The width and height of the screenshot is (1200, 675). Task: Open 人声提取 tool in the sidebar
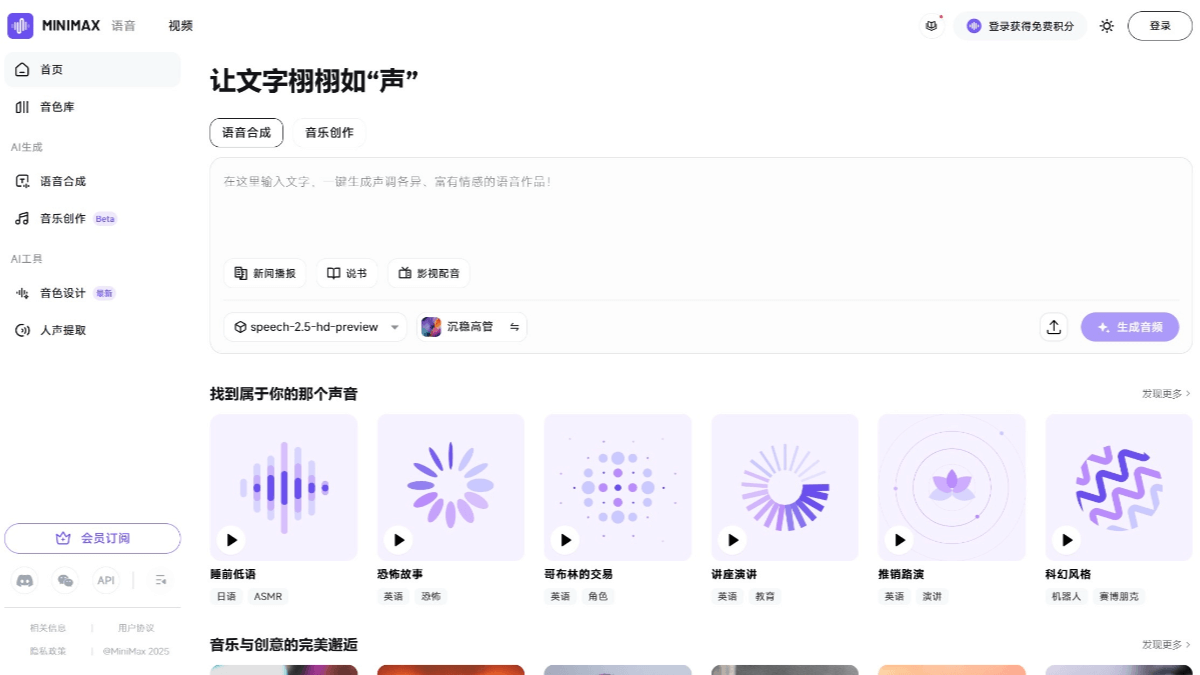(63, 330)
